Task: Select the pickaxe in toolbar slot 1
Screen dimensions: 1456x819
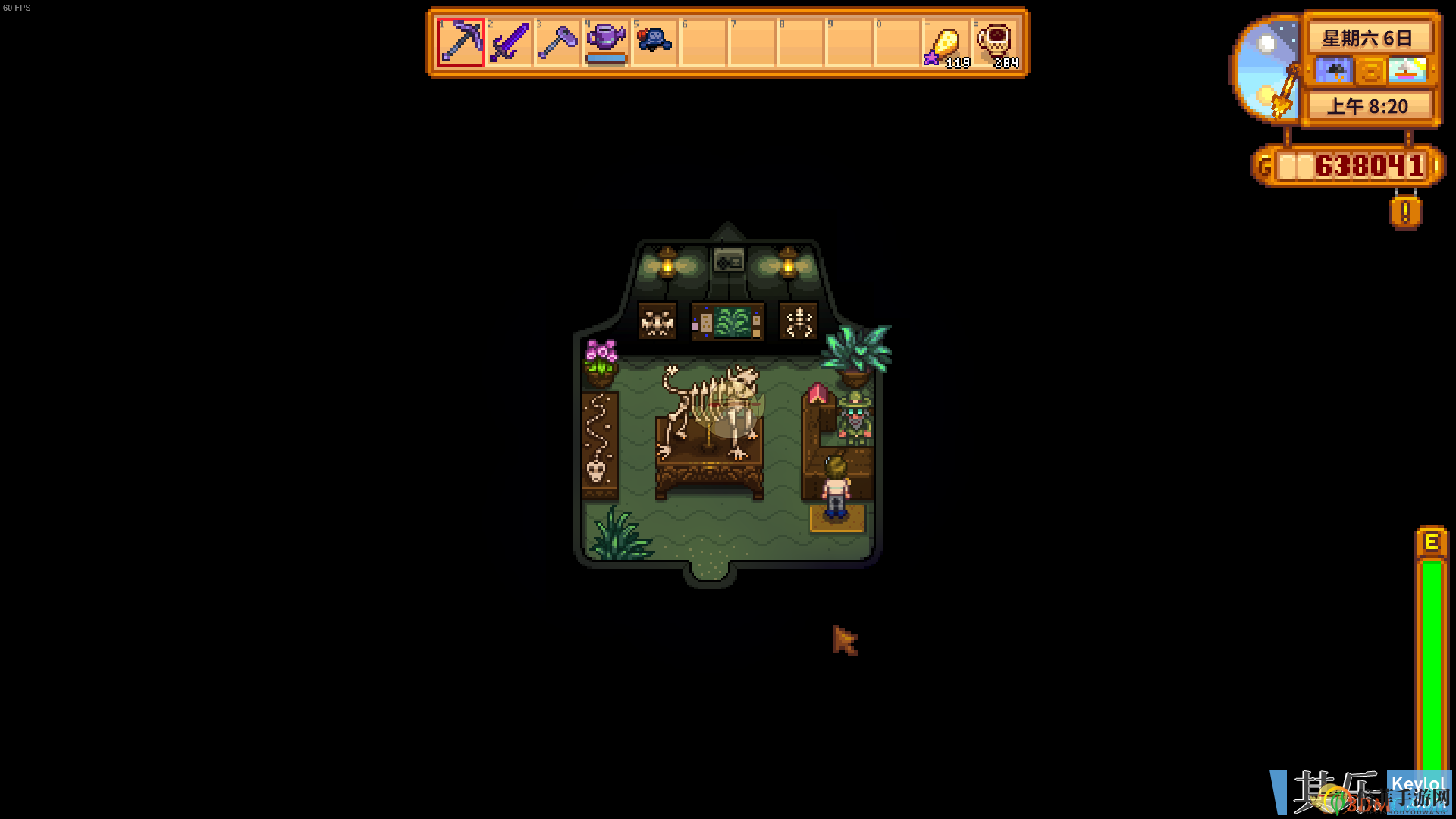Action: pos(460,42)
